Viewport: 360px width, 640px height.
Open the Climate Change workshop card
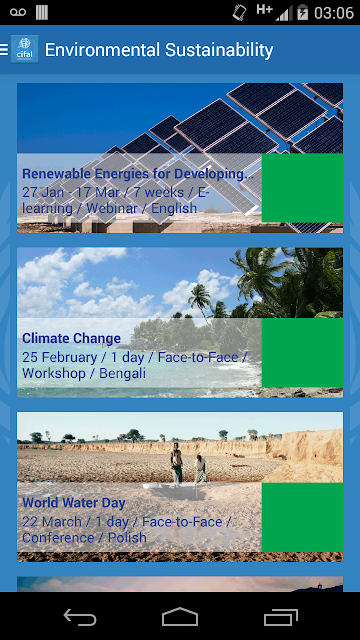pos(180,322)
